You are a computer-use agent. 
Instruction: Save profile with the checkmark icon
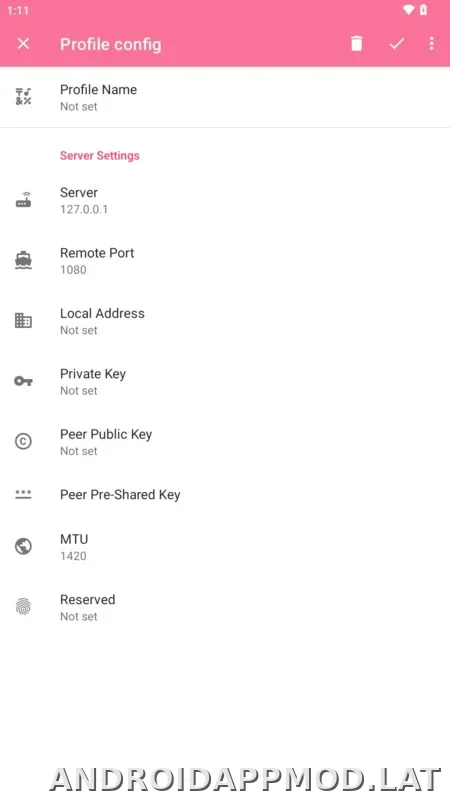(x=396, y=44)
